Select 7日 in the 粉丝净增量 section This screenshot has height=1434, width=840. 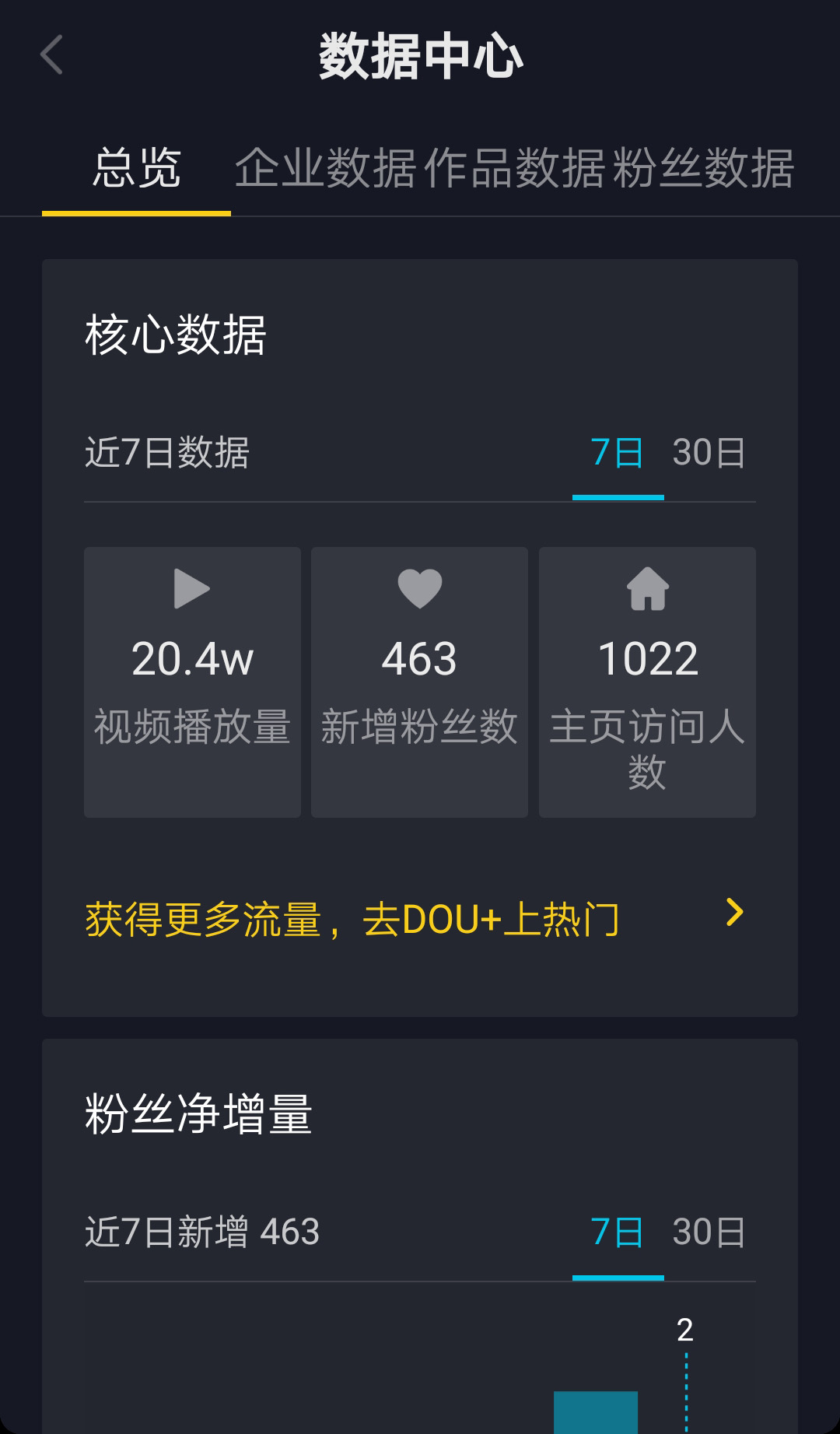[618, 1232]
